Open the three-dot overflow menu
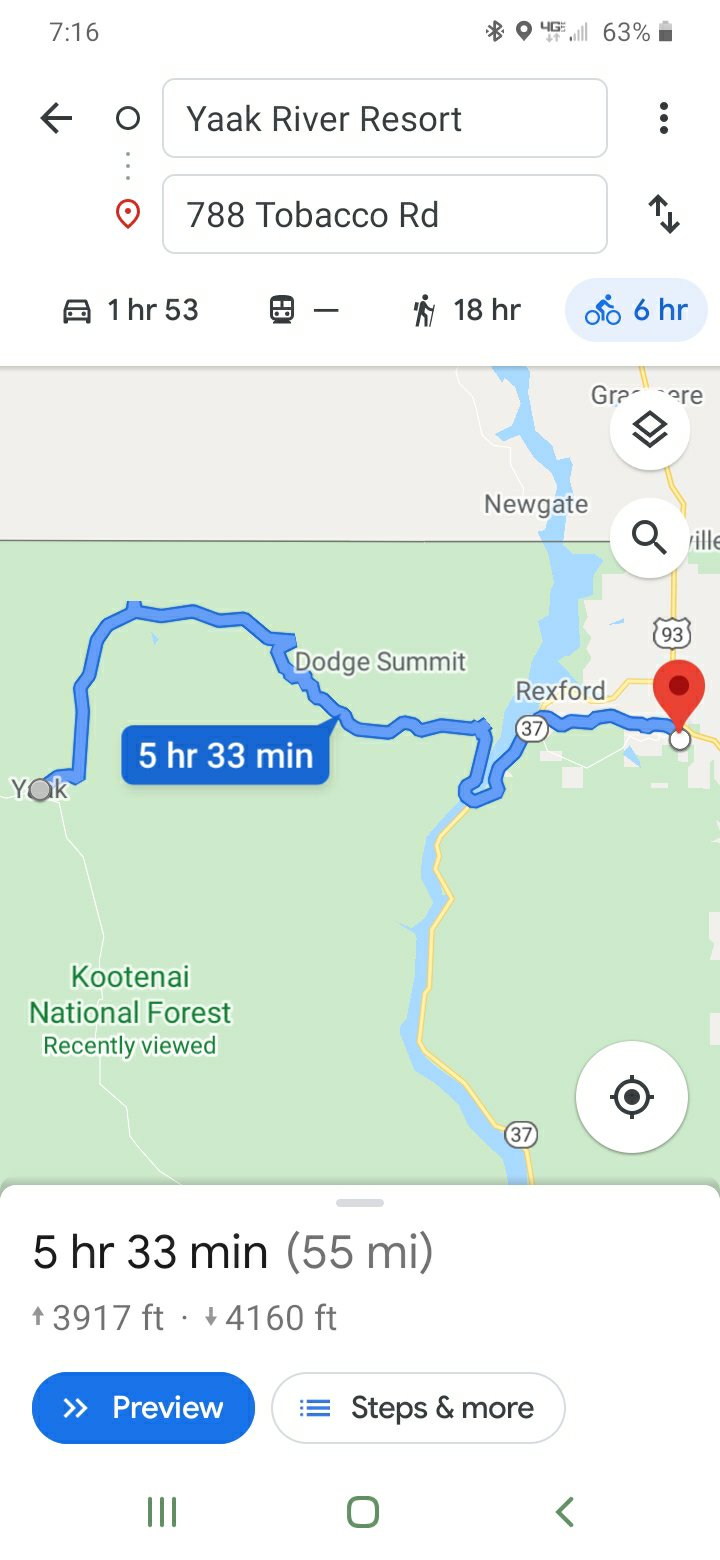Screen dimensions: 720x1560 (x=663, y=119)
